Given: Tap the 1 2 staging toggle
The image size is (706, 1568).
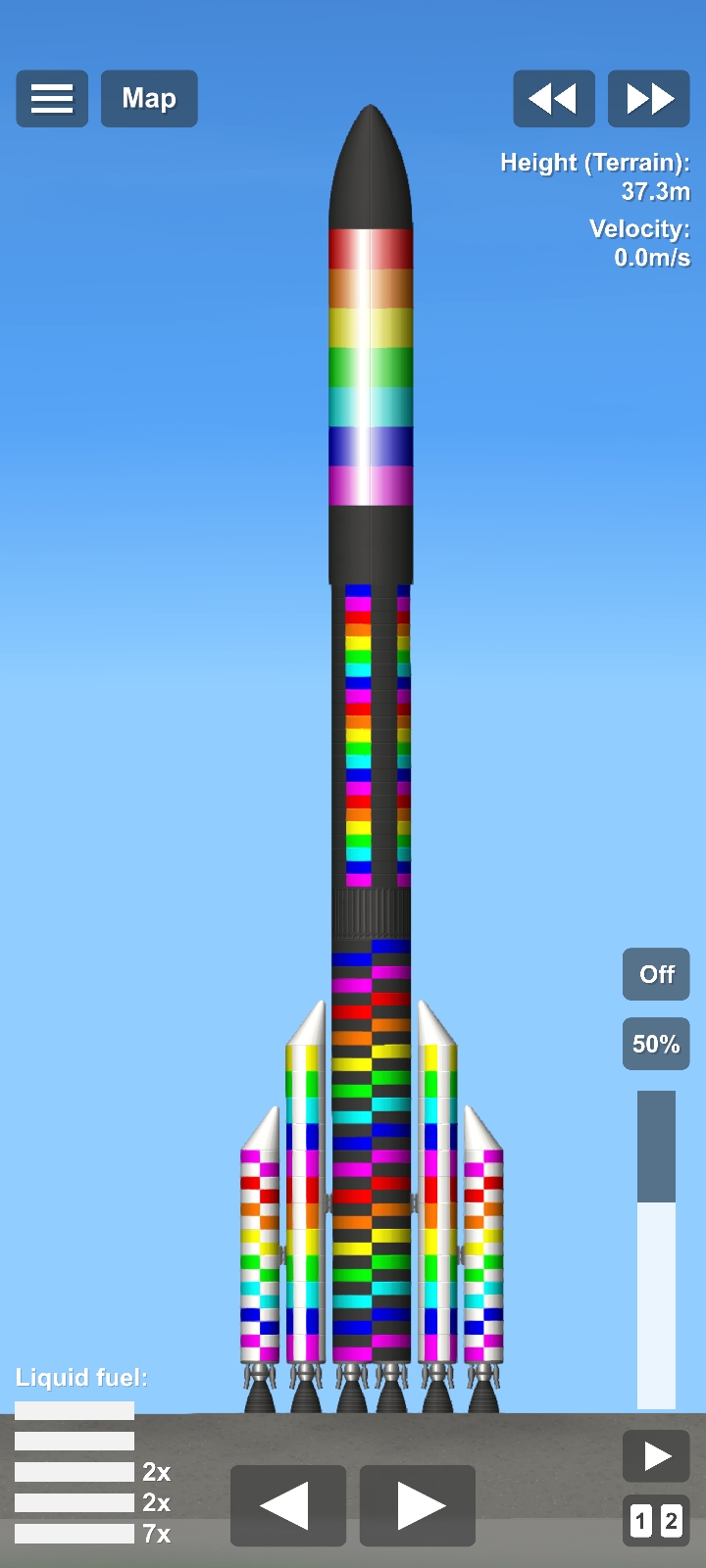Looking at the screenshot, I should 656,1521.
